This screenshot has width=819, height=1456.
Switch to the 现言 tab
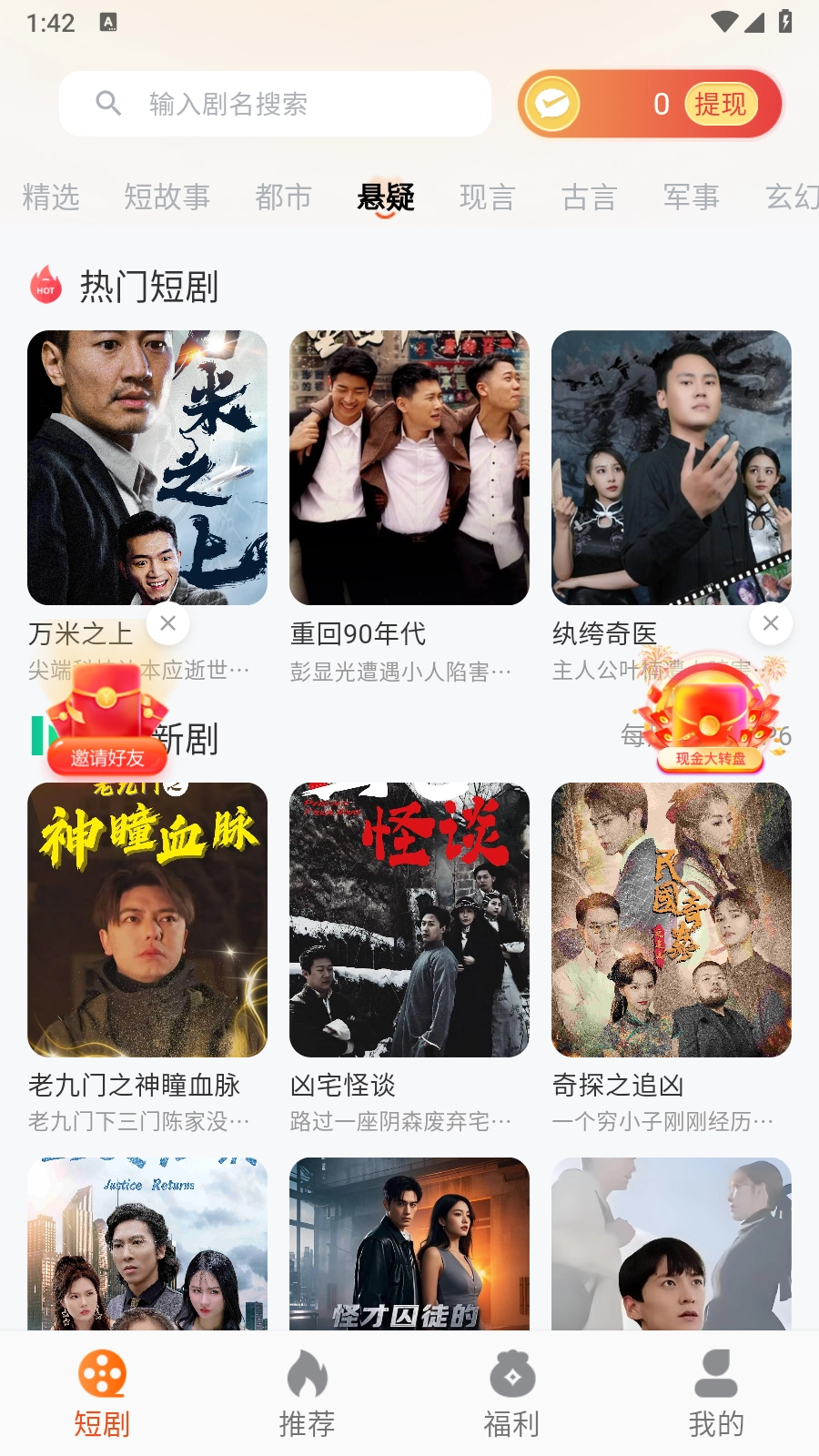pos(487,197)
